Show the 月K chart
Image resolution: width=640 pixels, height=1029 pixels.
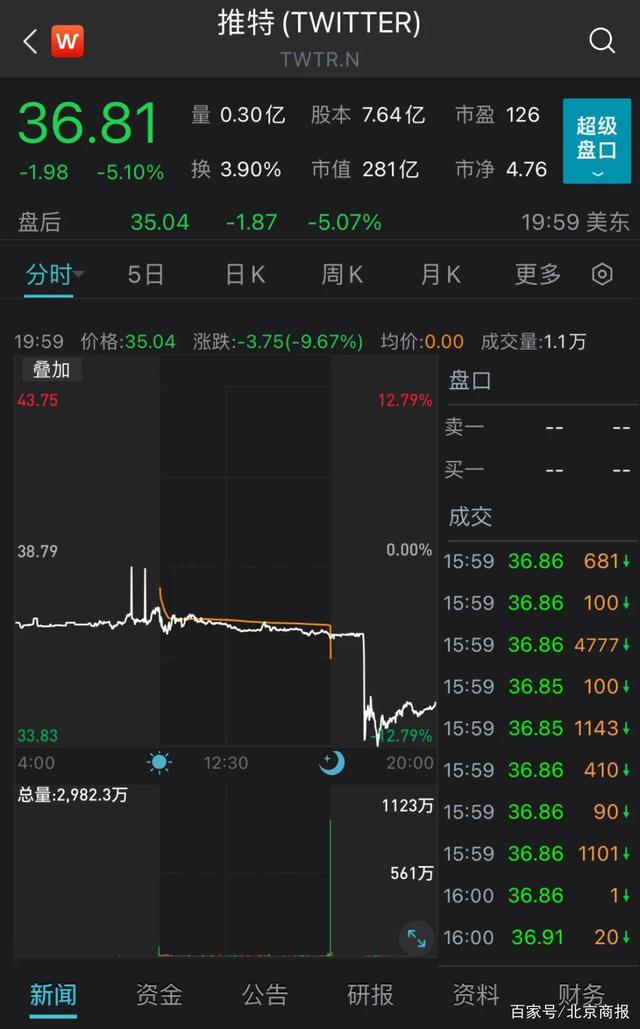440,274
